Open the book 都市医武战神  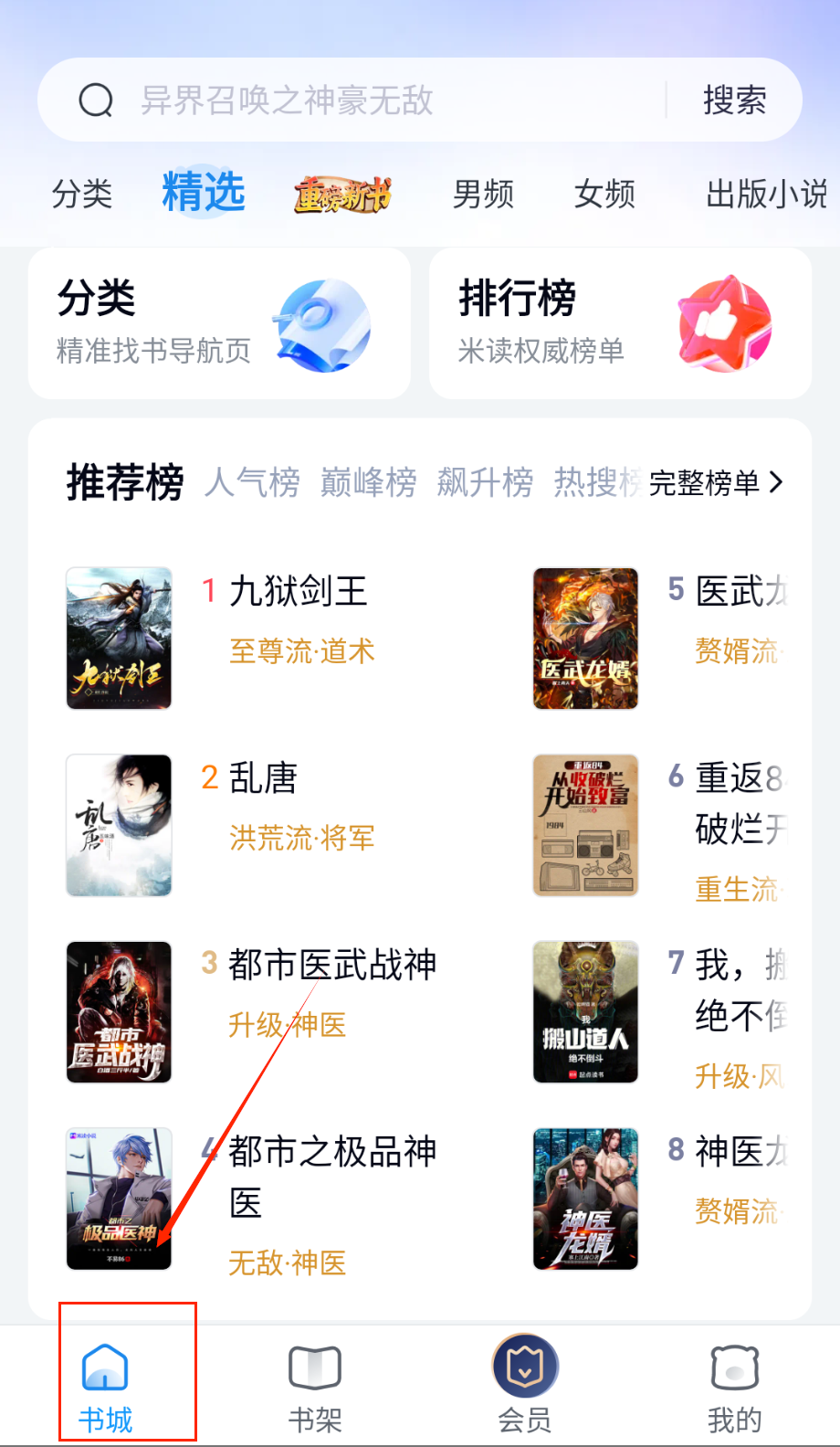(x=332, y=965)
